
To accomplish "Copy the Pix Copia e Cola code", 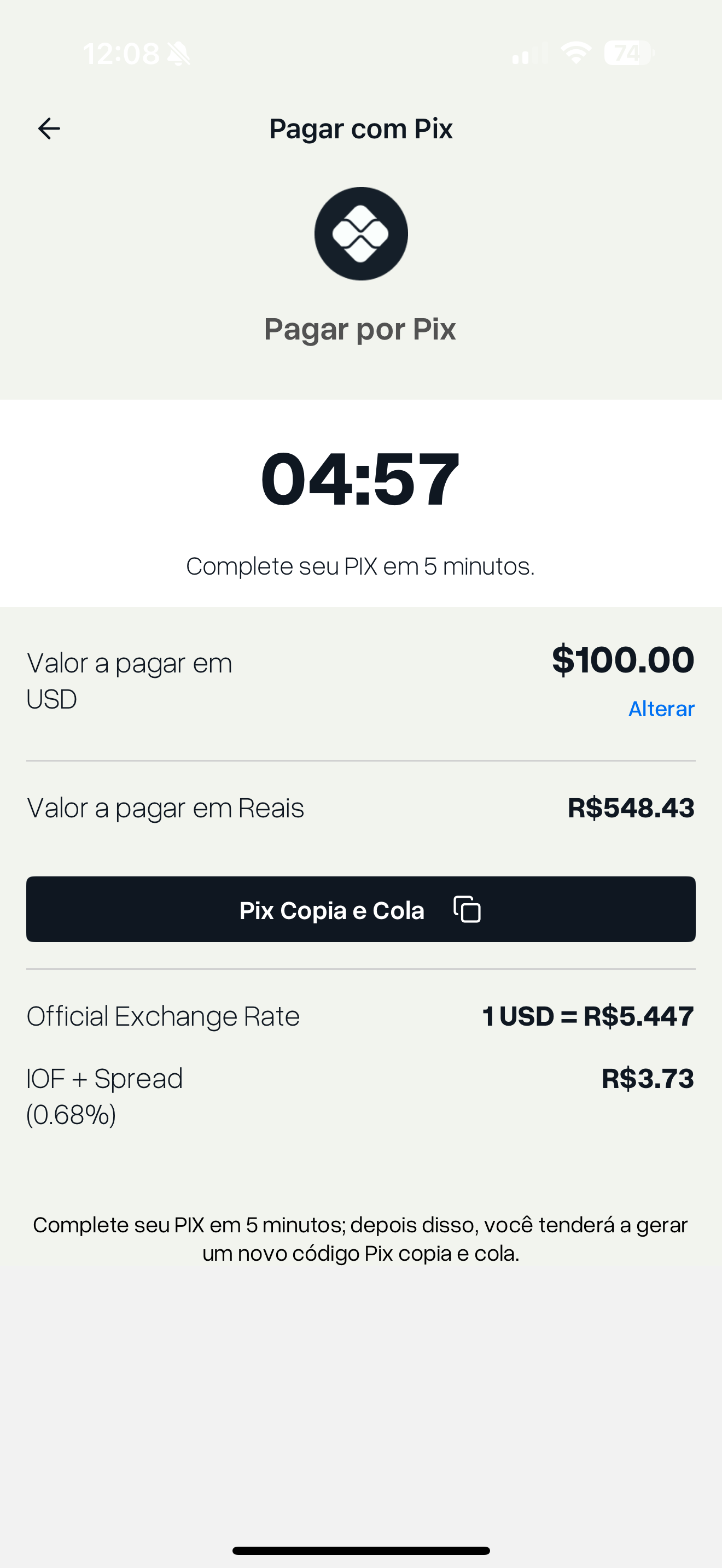I will click(x=360, y=909).
